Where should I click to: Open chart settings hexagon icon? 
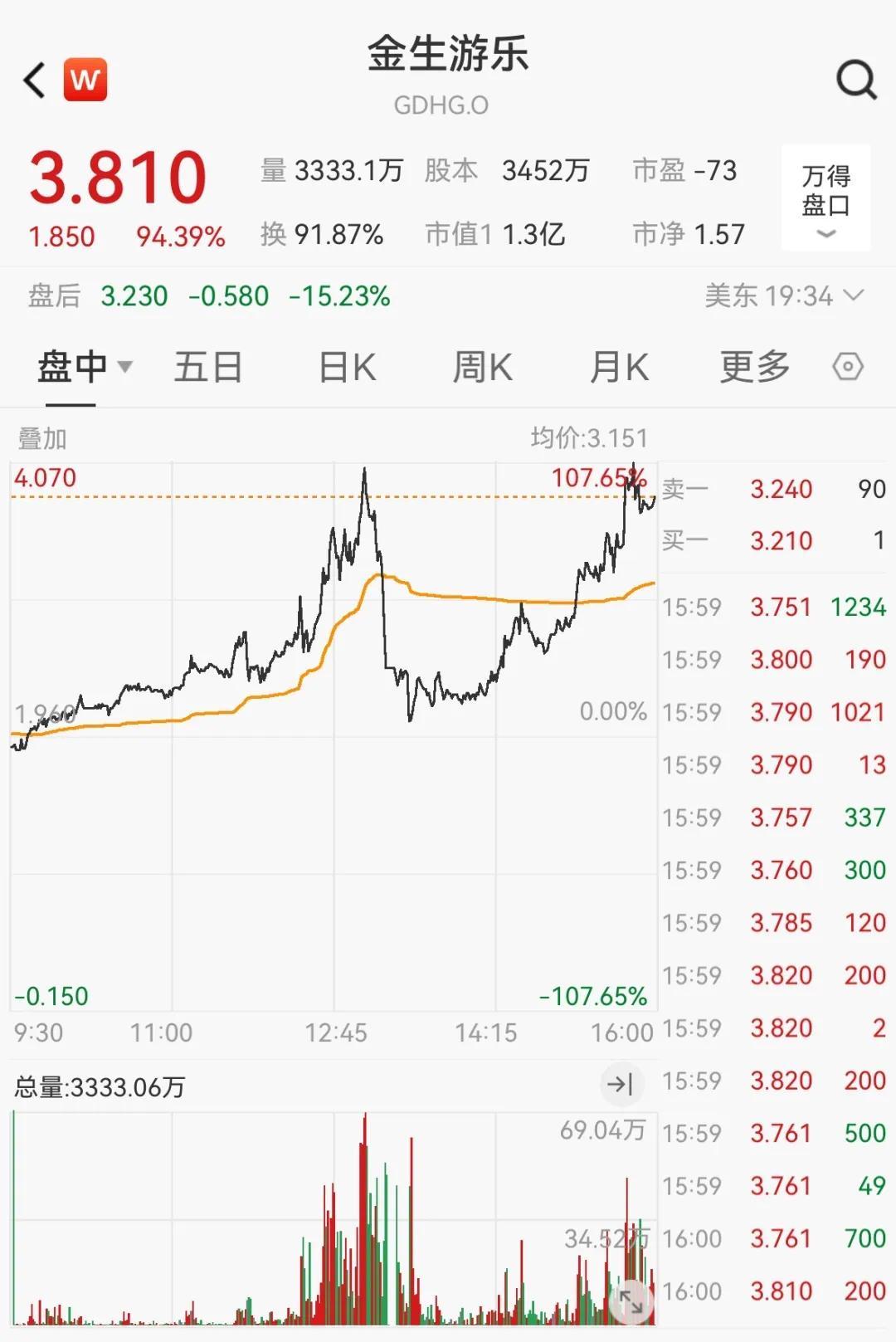click(848, 367)
